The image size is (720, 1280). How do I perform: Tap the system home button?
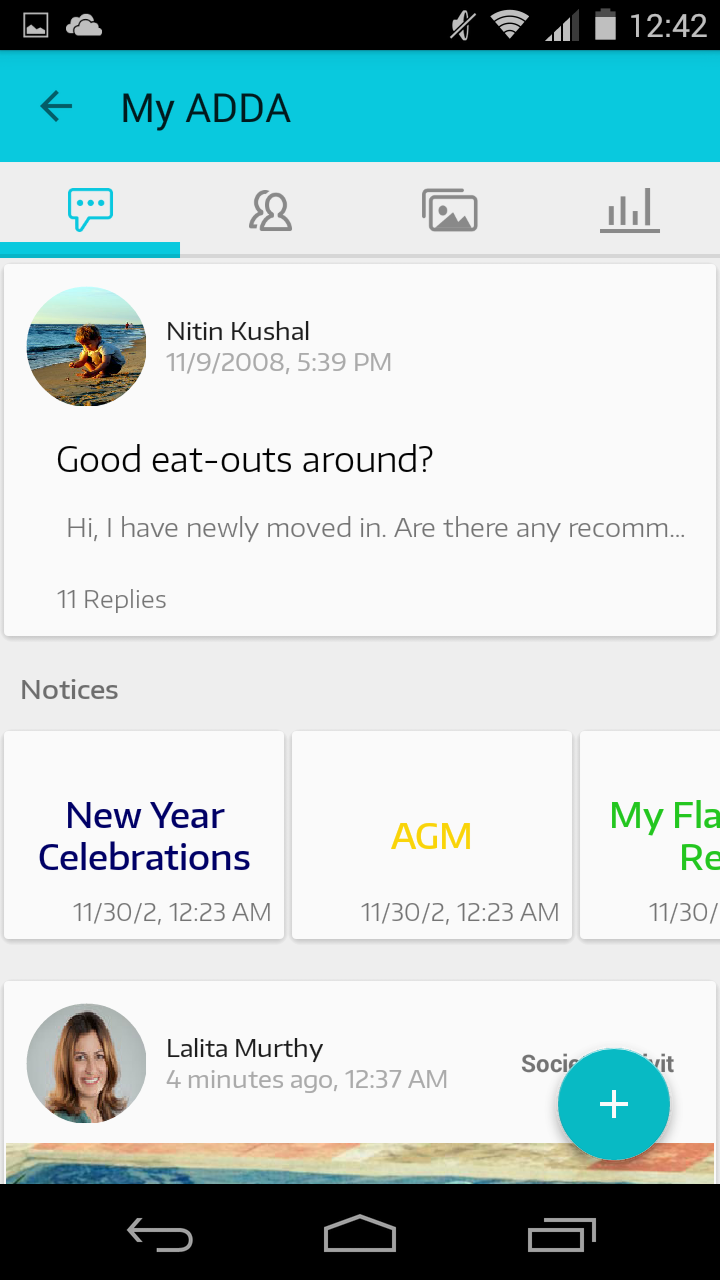(360, 1234)
